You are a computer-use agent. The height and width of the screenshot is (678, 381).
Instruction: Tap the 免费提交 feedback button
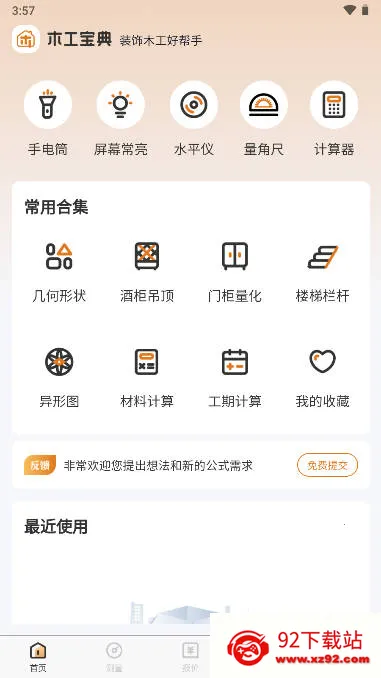[327, 465]
